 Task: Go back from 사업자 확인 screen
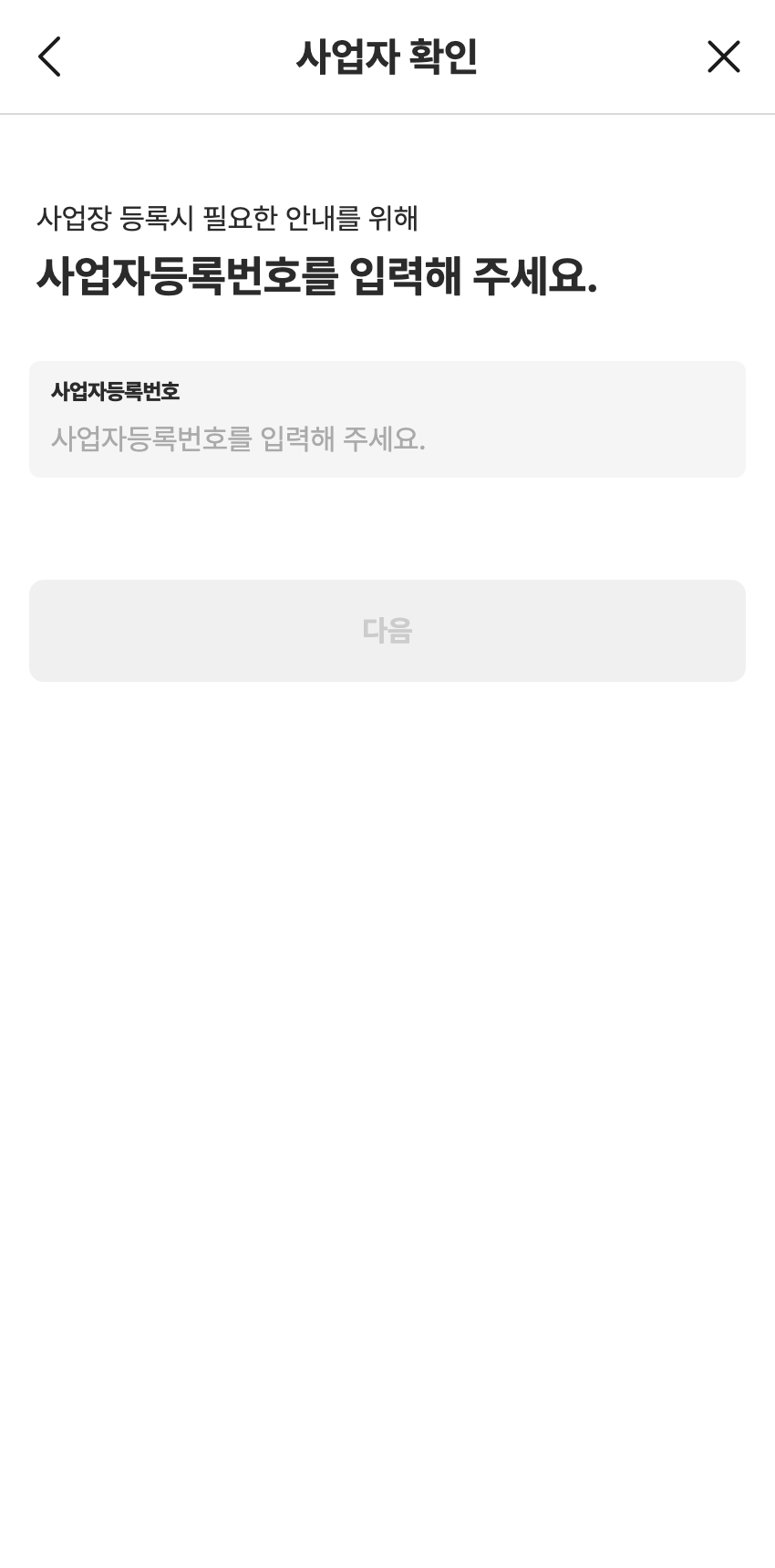click(49, 57)
